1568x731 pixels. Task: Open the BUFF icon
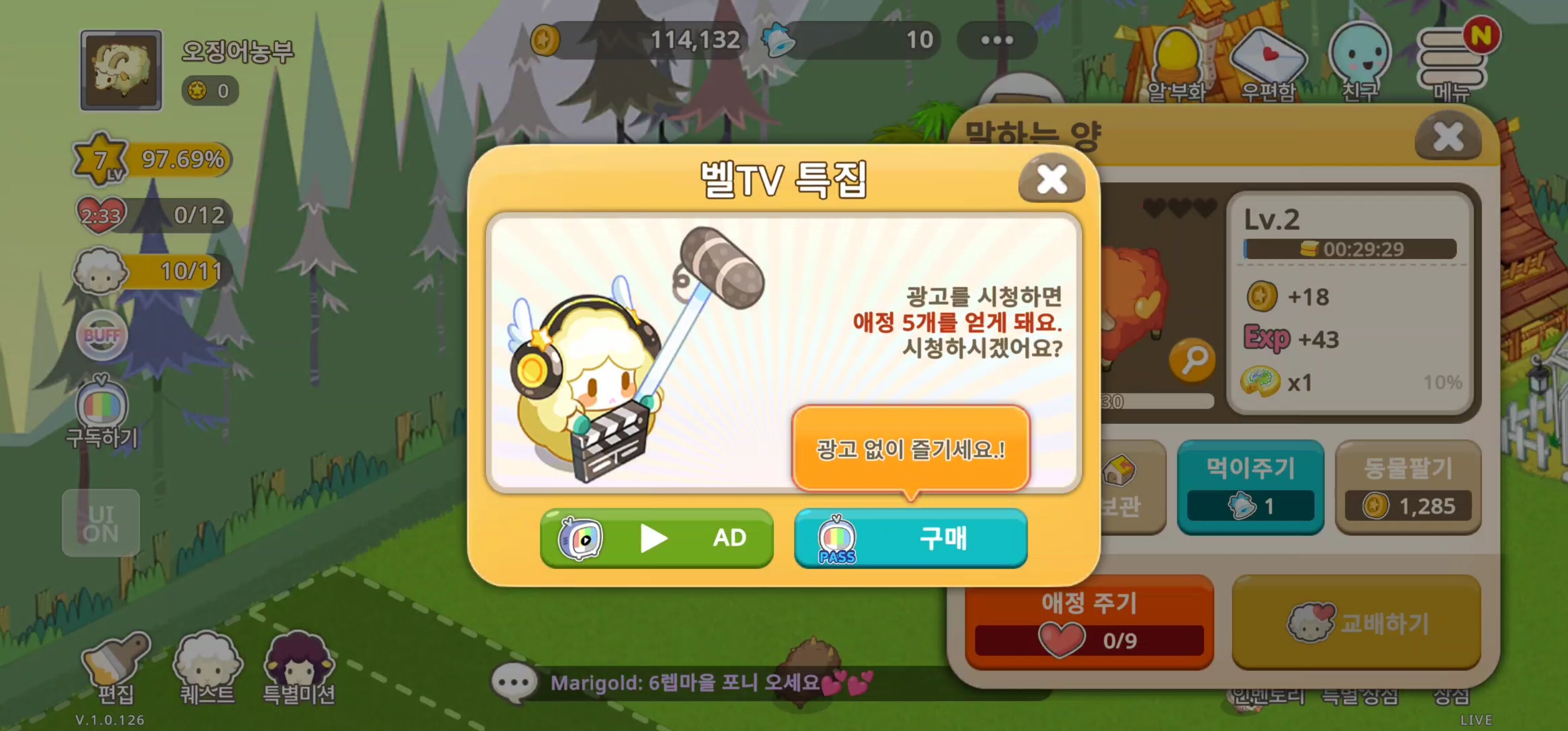102,335
